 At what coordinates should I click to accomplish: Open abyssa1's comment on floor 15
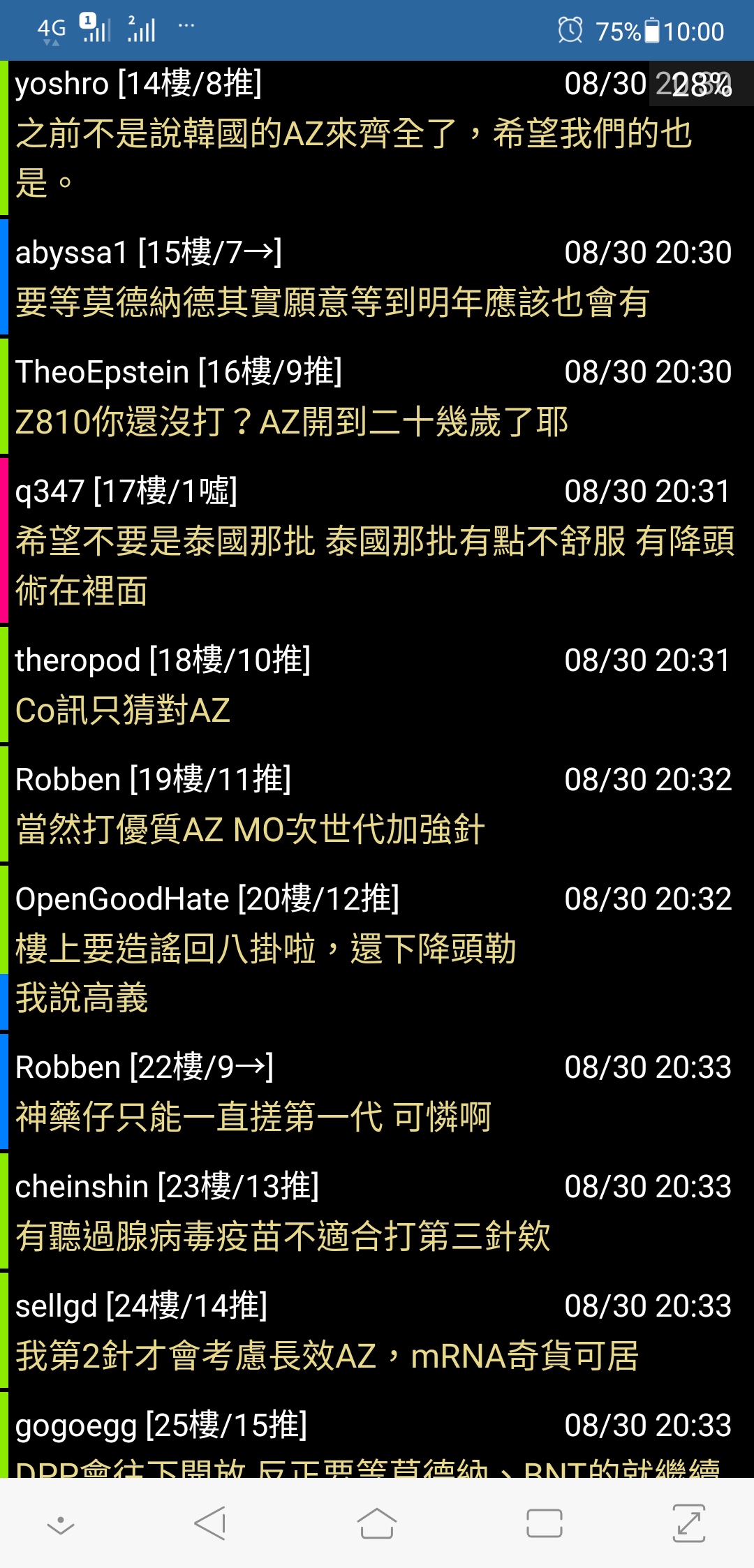[377, 277]
